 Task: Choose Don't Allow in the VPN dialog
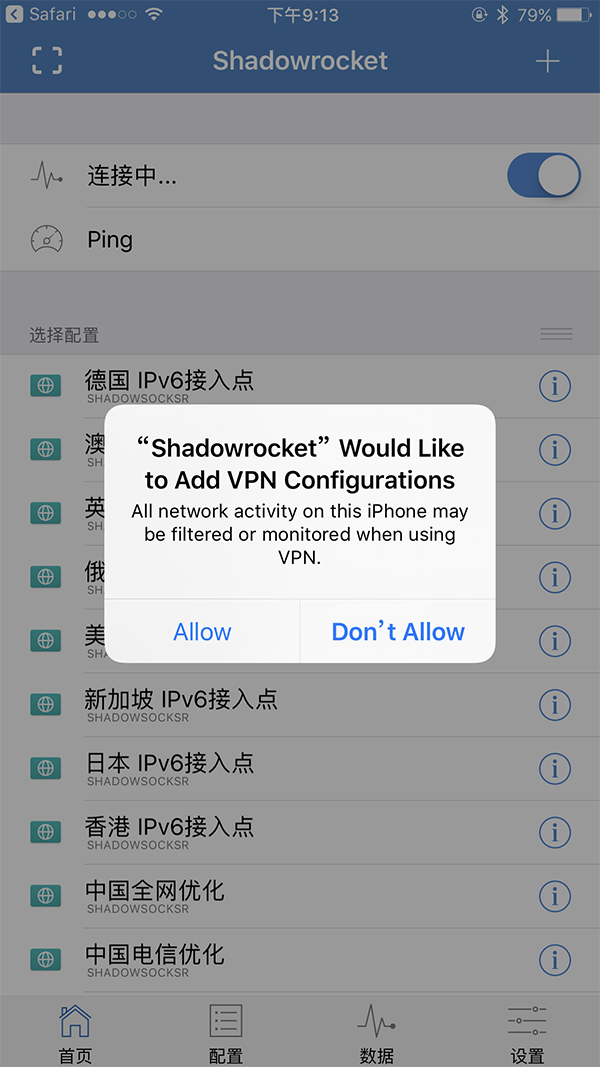[398, 631]
